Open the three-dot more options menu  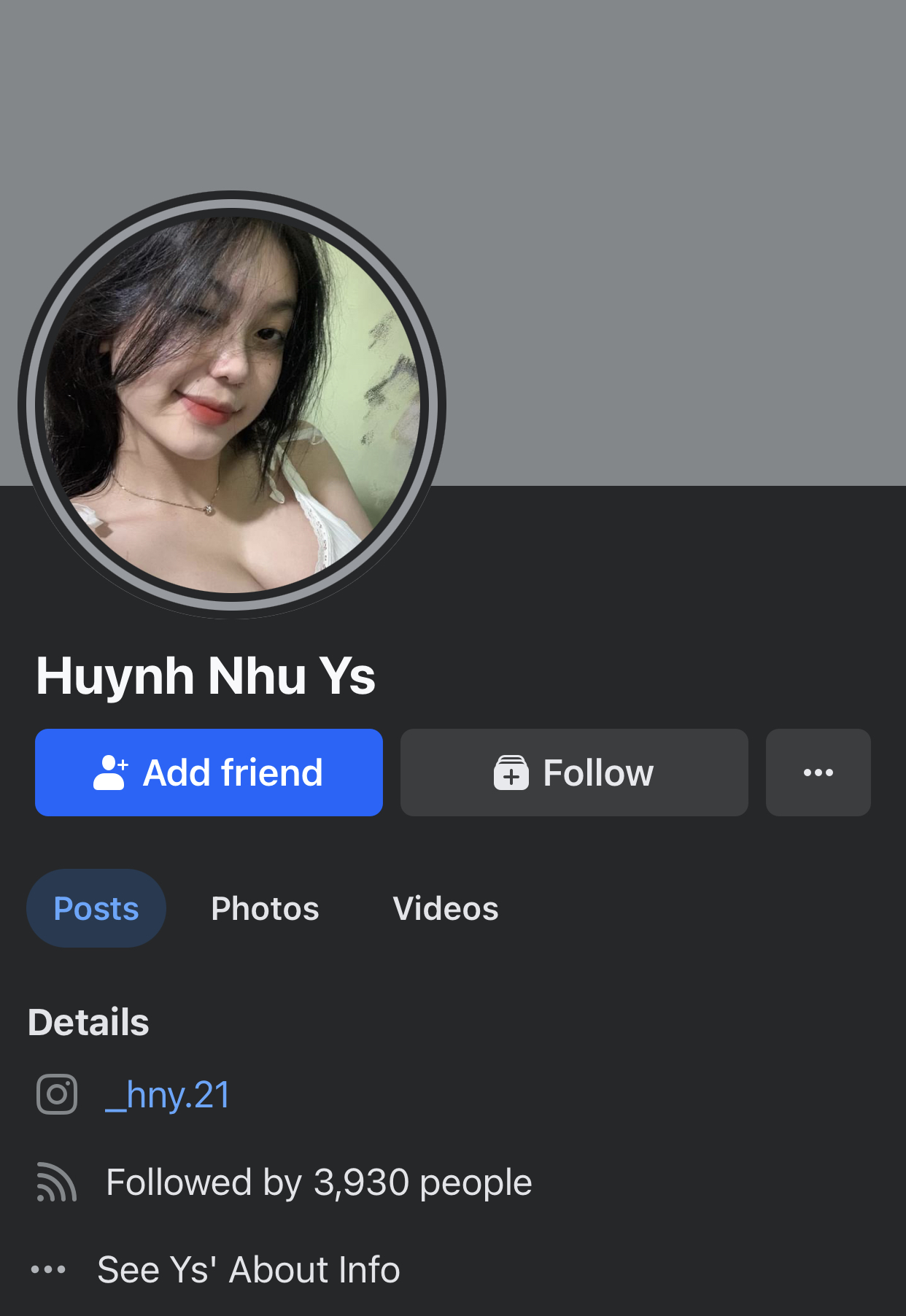point(818,773)
